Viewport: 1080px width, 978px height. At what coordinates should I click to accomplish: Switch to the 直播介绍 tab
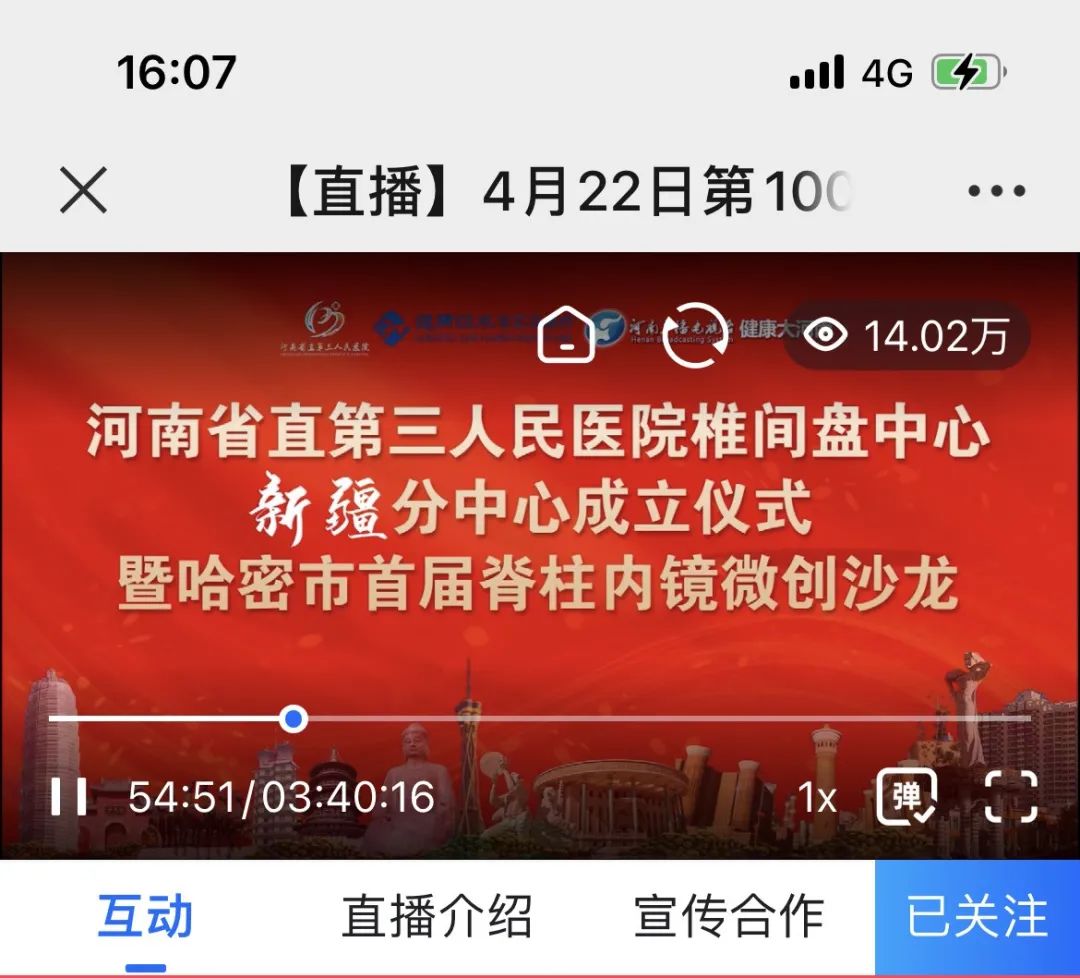436,917
